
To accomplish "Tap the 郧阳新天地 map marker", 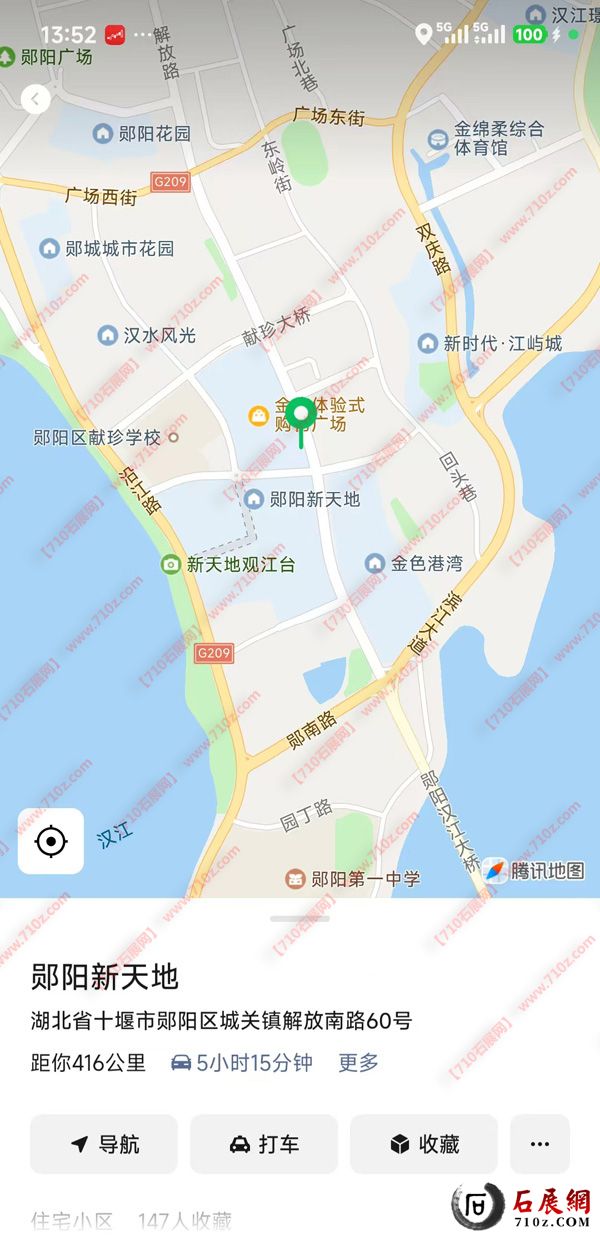I will point(255,499).
